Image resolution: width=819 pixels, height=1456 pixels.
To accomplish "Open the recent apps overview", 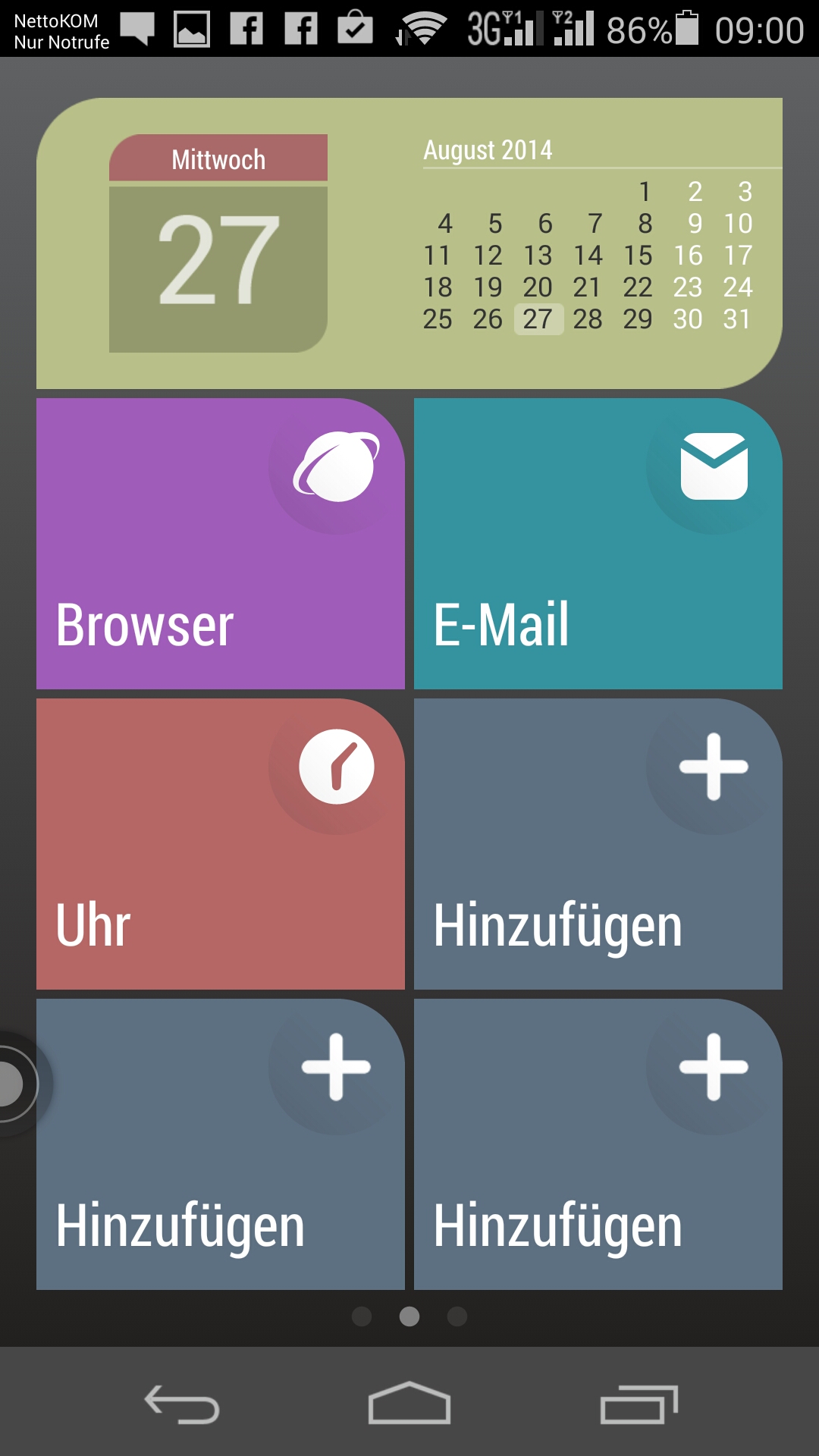I will 639,1403.
